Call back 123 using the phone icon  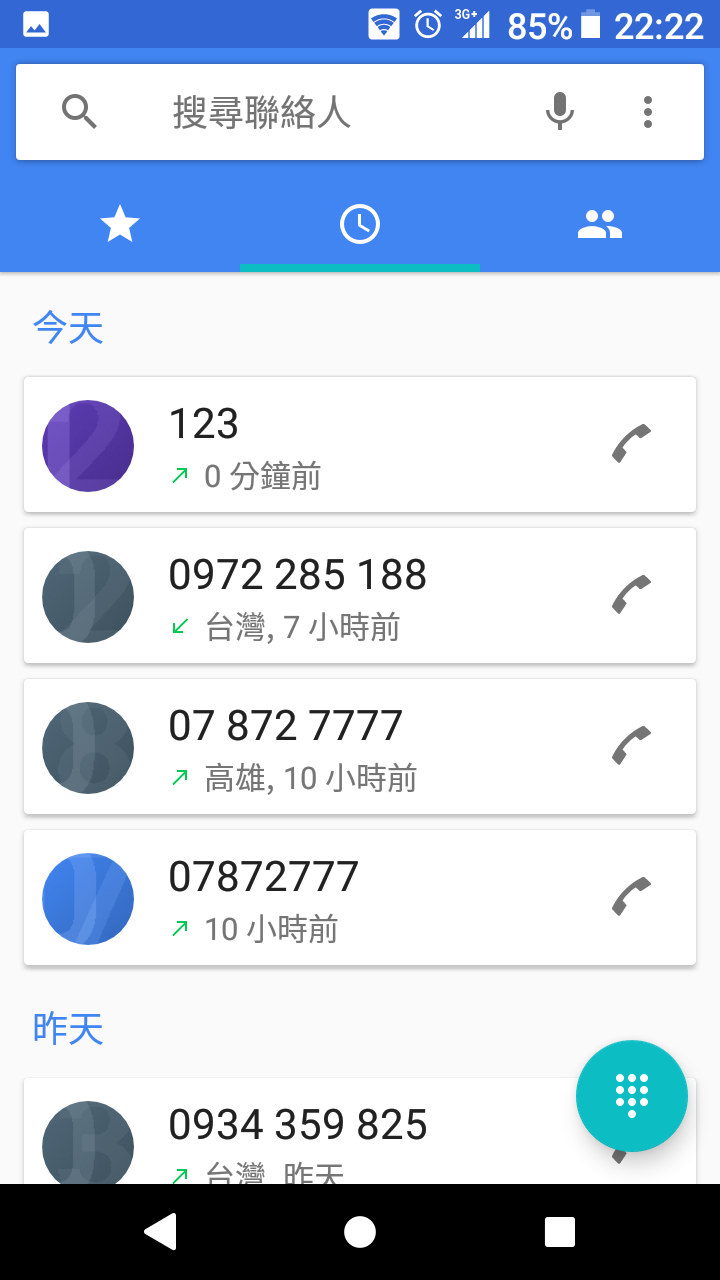point(632,444)
